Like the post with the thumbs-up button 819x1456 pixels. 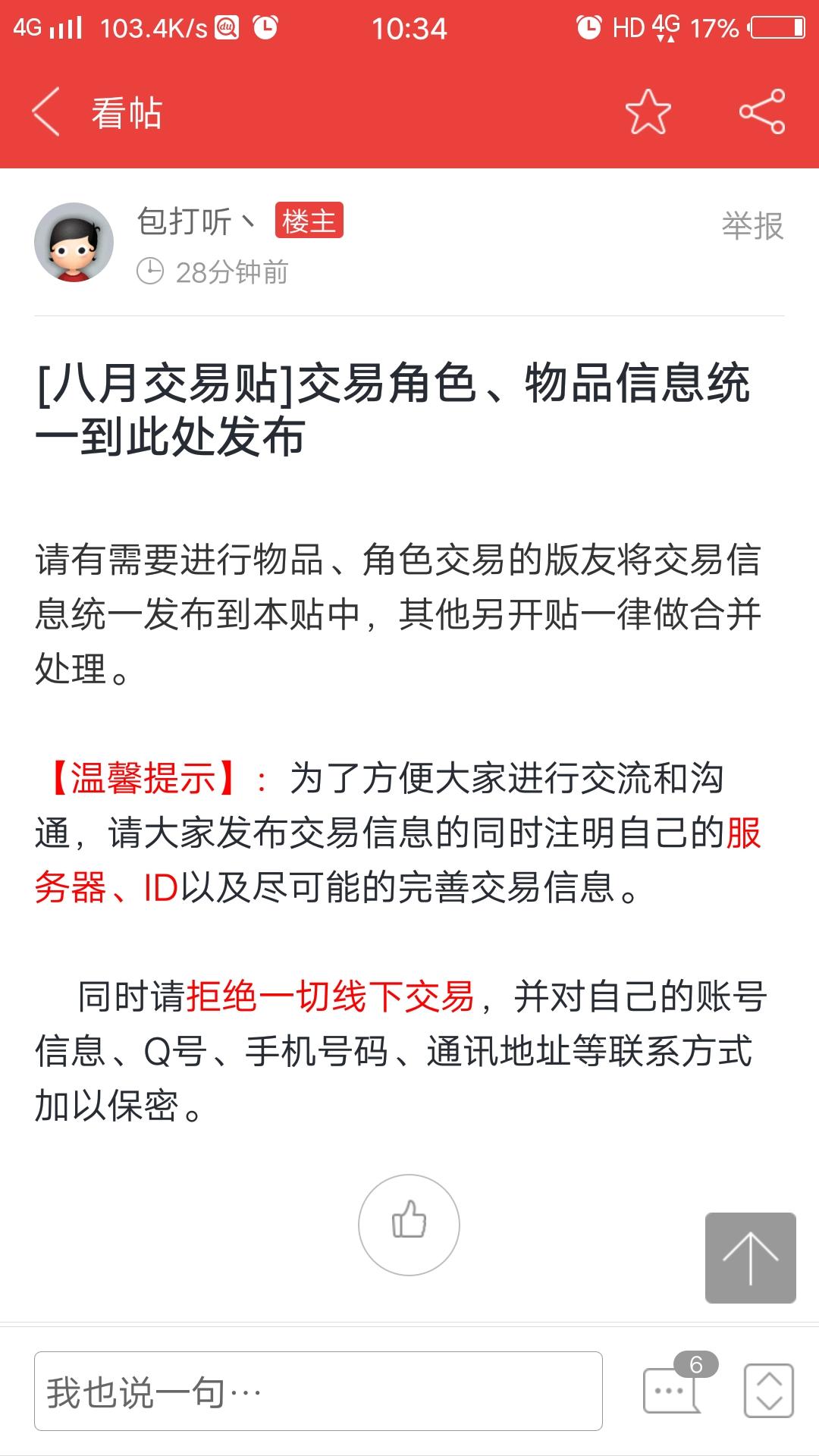click(x=409, y=1225)
